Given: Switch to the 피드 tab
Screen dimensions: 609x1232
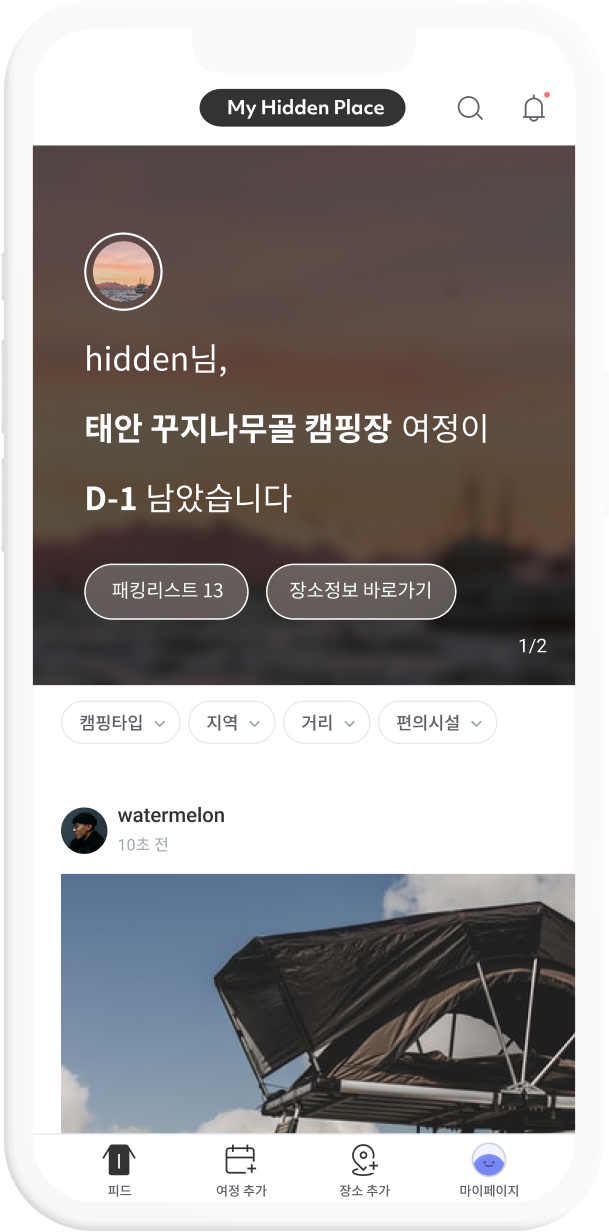Looking at the screenshot, I should coord(119,1171).
